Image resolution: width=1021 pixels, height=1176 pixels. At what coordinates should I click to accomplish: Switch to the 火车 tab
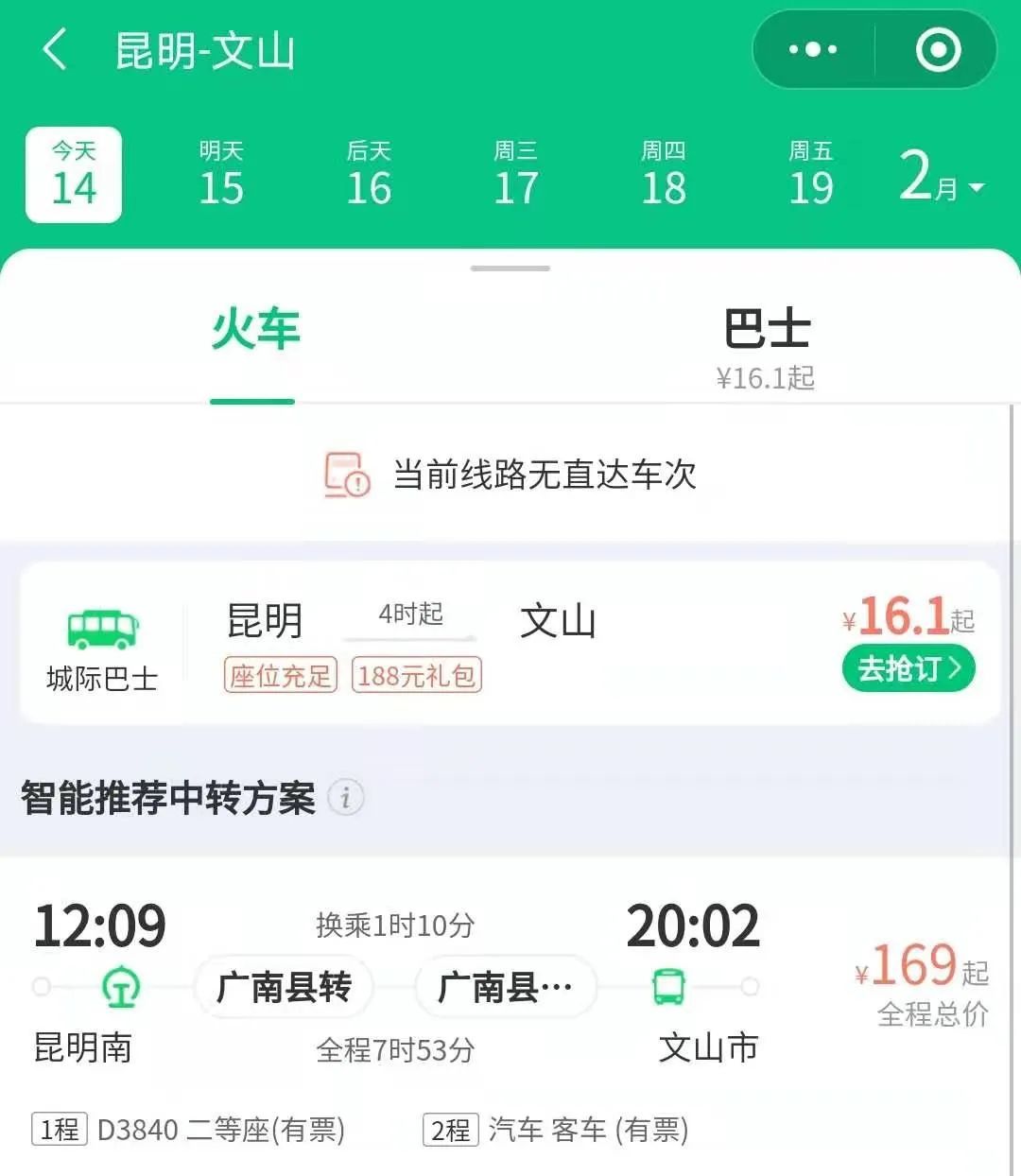point(254,331)
